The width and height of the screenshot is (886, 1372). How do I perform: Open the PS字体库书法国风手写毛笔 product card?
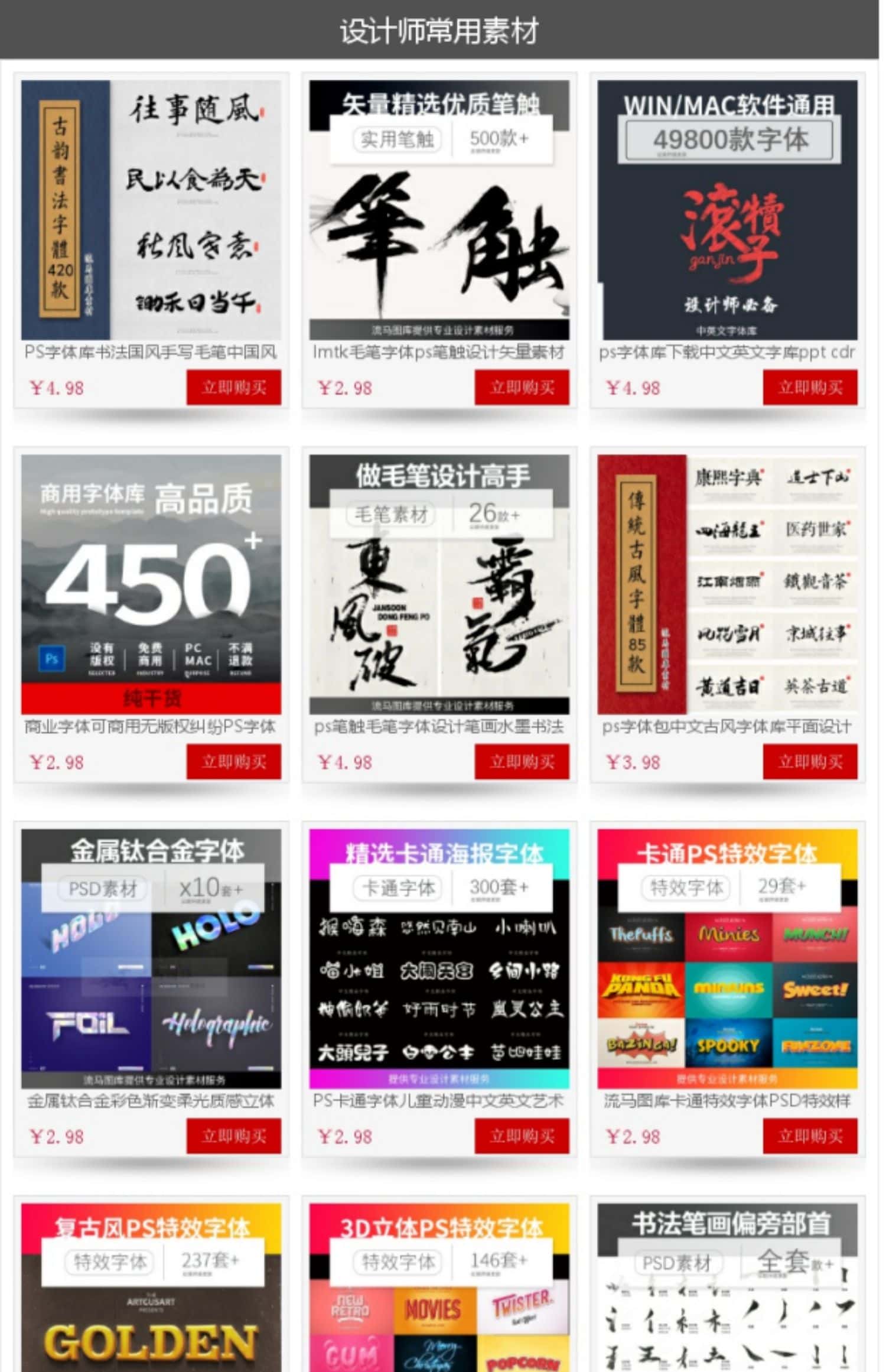tap(151, 210)
